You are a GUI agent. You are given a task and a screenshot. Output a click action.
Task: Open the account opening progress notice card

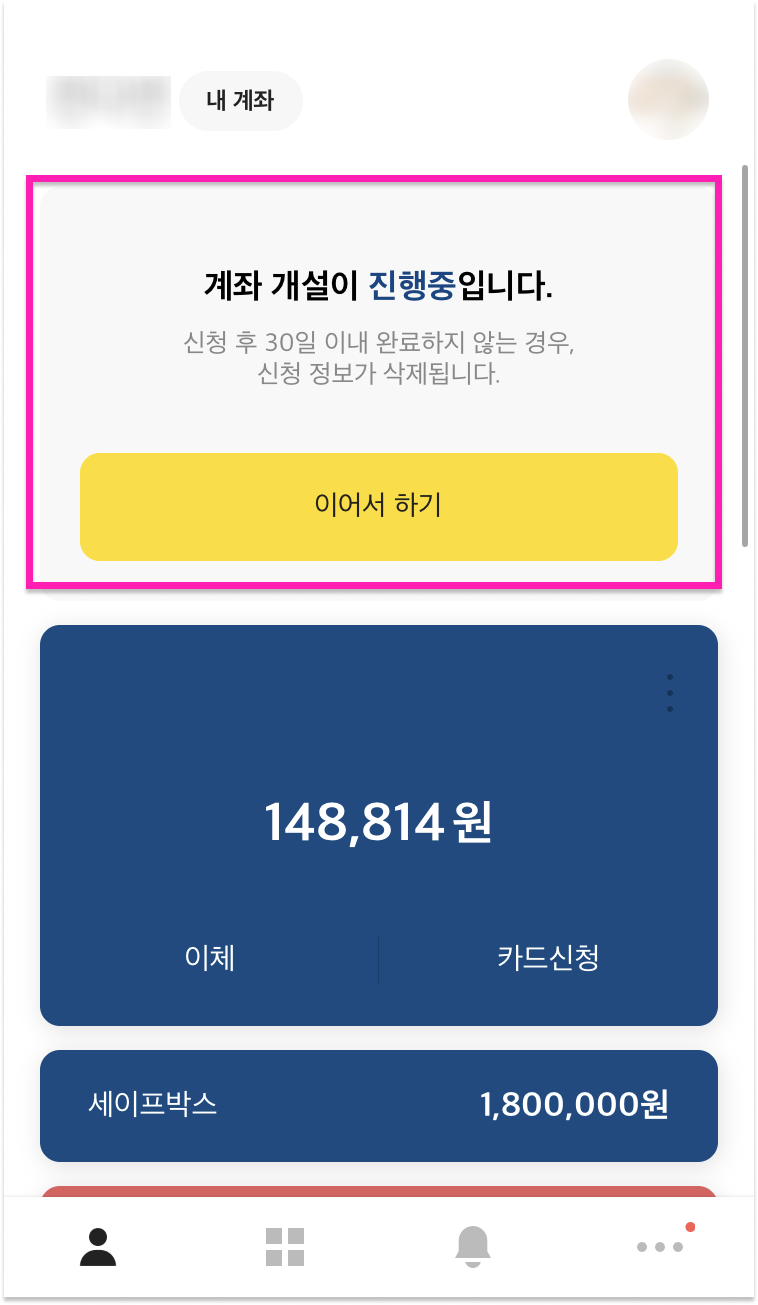(x=379, y=380)
